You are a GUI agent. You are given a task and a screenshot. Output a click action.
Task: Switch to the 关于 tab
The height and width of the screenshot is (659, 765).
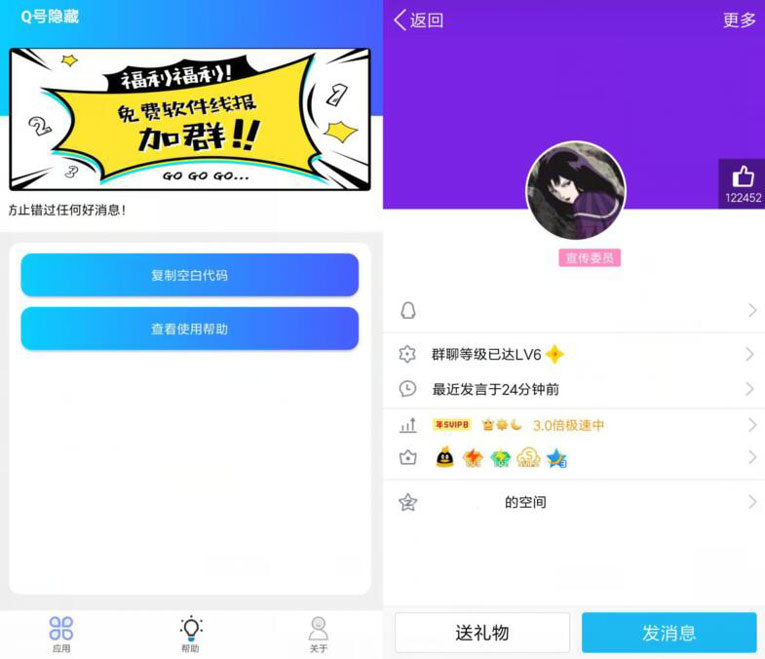click(318, 634)
